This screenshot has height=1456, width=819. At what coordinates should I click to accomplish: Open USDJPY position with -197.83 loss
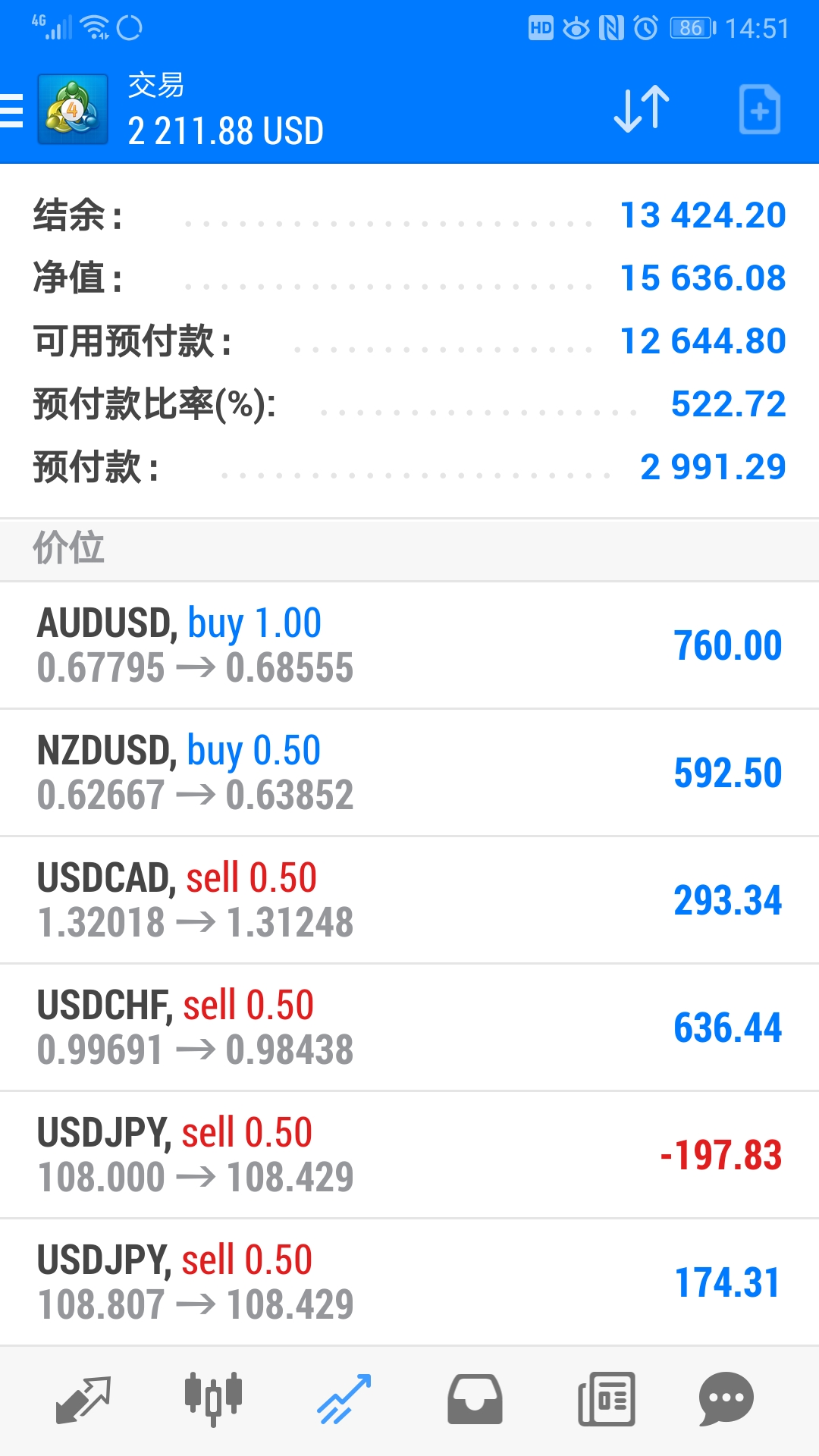[x=409, y=1156]
